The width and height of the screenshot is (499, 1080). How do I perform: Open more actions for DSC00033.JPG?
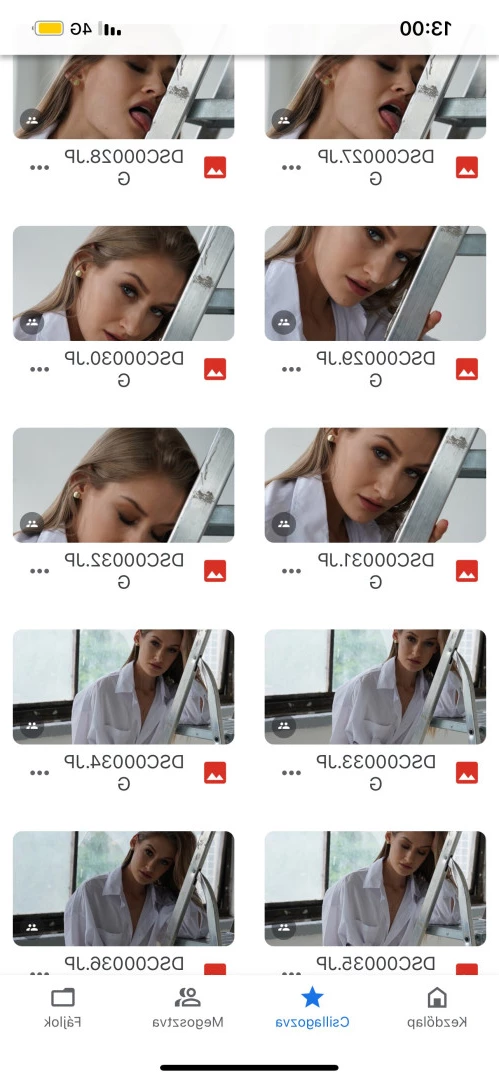click(292, 773)
